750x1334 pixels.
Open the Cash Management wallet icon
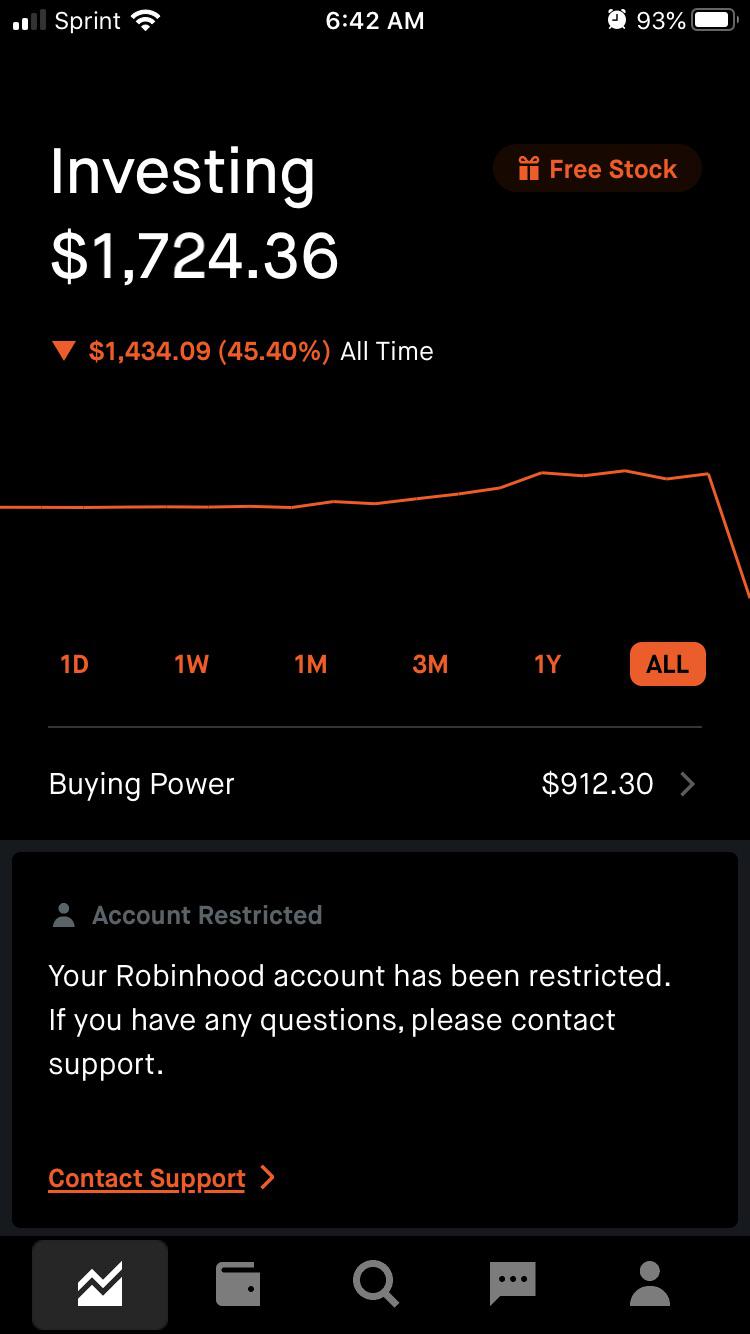click(237, 1285)
